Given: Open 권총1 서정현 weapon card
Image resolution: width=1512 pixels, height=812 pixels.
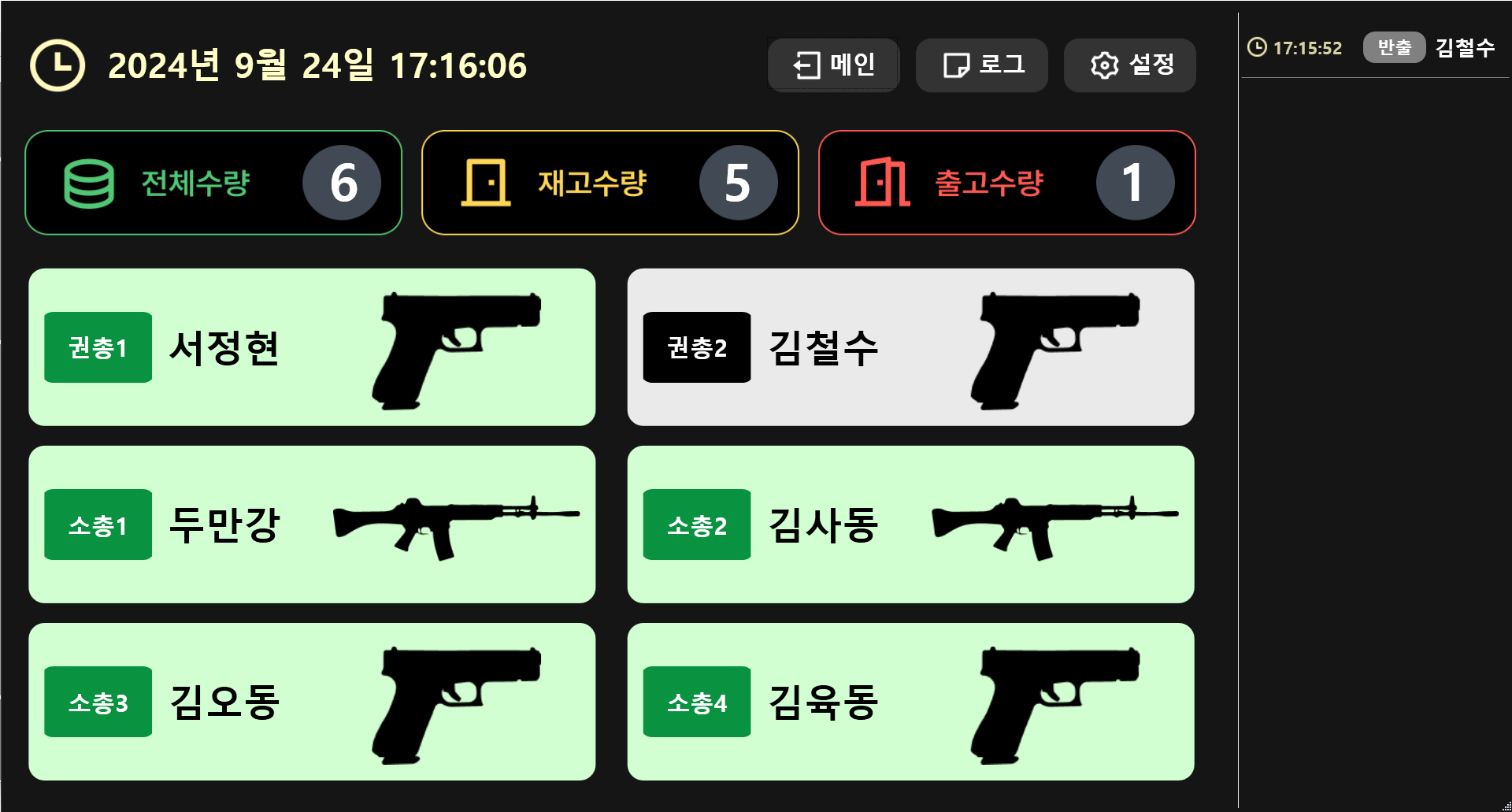Looking at the screenshot, I should click(x=312, y=347).
